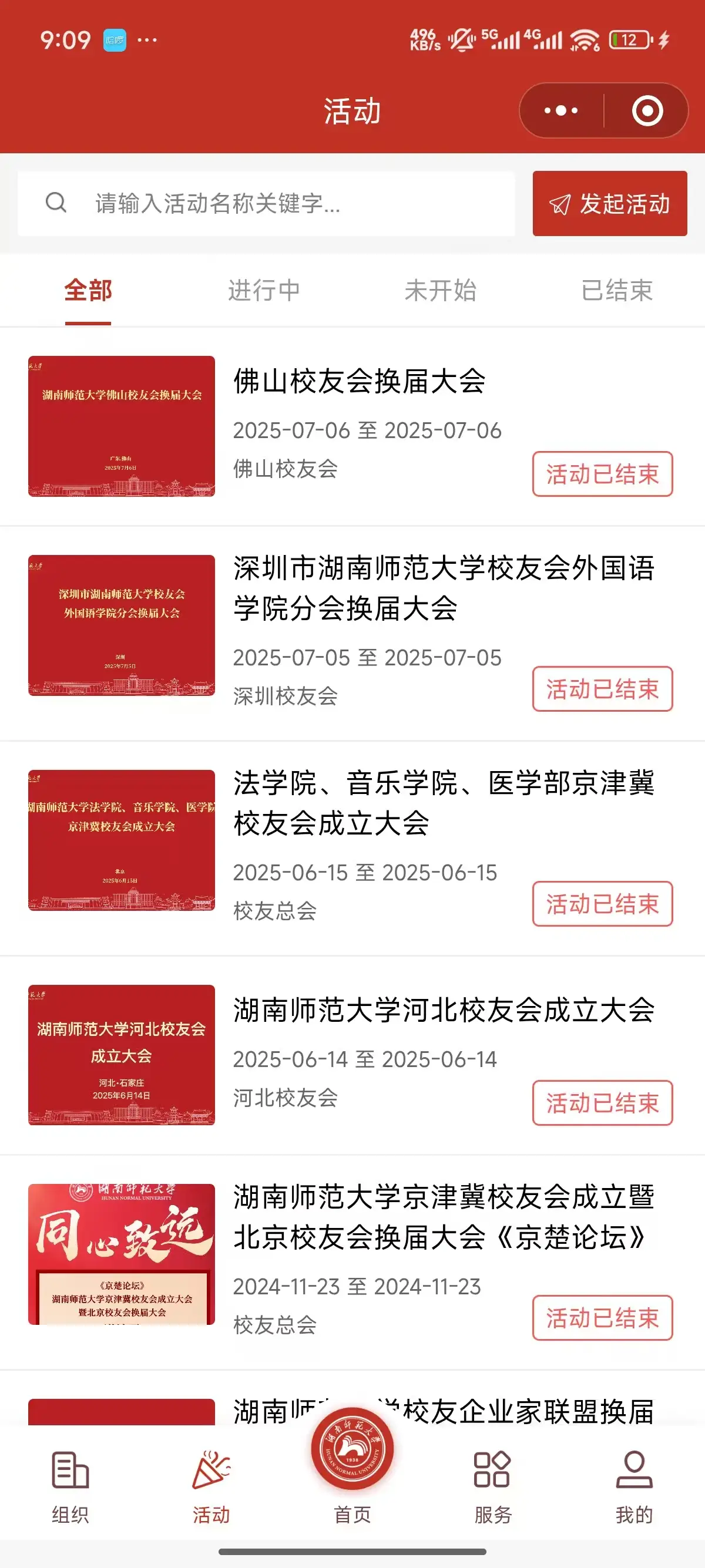Select the 全部 tab
705x1568 pixels.
tap(88, 290)
